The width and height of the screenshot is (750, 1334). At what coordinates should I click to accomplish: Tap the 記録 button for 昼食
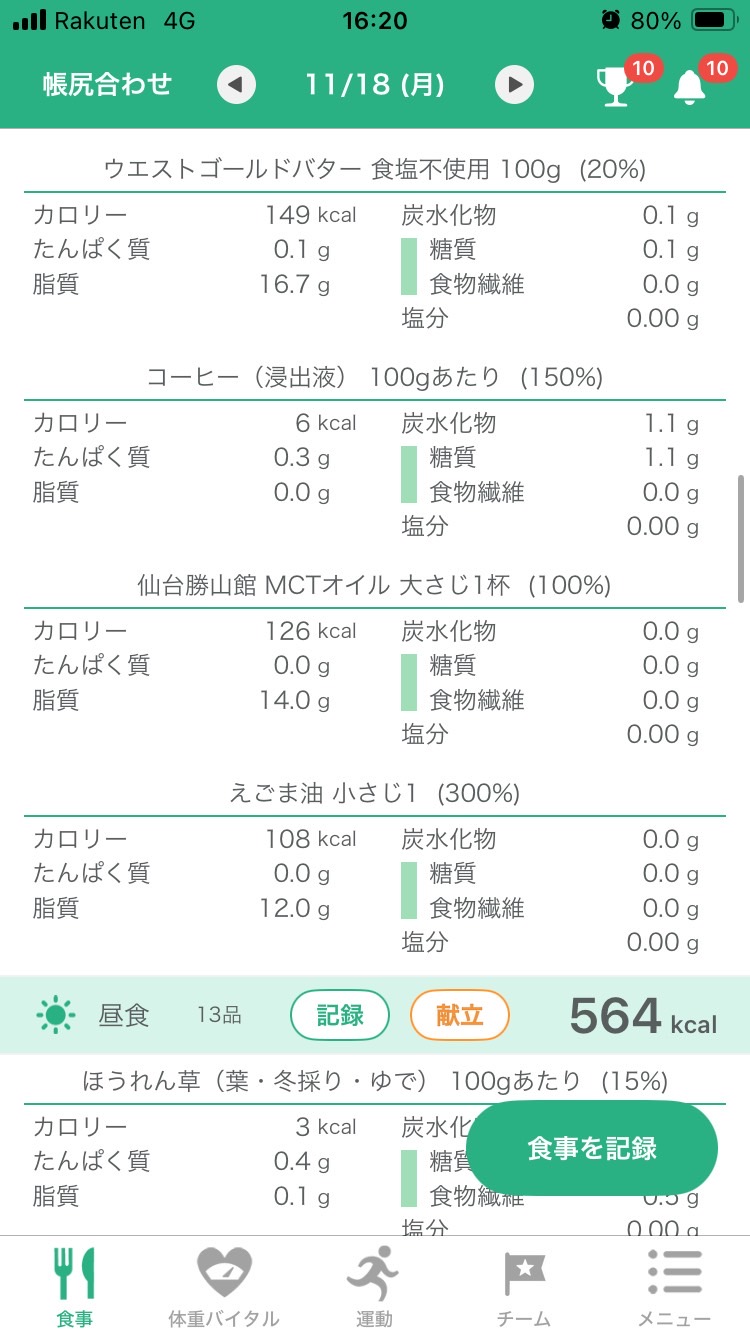[x=340, y=1015]
